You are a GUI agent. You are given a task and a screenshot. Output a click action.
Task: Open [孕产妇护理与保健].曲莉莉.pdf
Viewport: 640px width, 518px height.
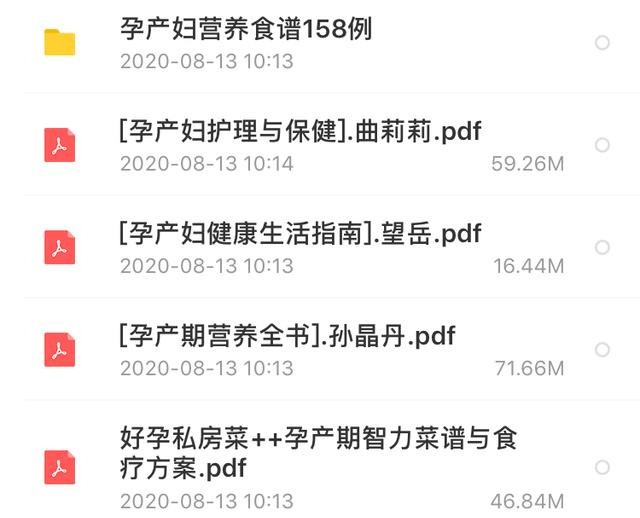point(304,131)
